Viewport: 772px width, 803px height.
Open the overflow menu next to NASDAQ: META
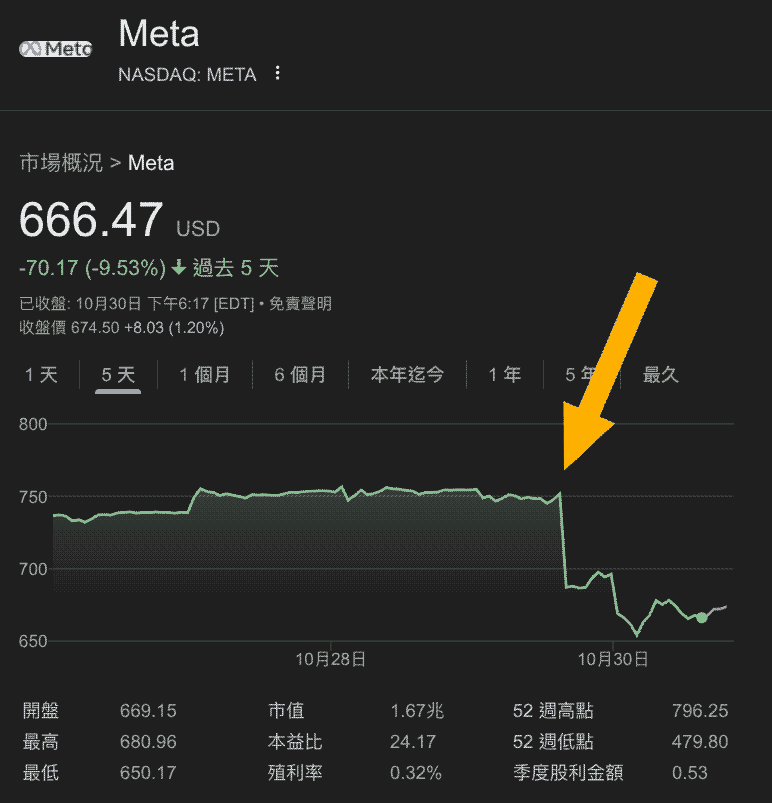pos(278,74)
